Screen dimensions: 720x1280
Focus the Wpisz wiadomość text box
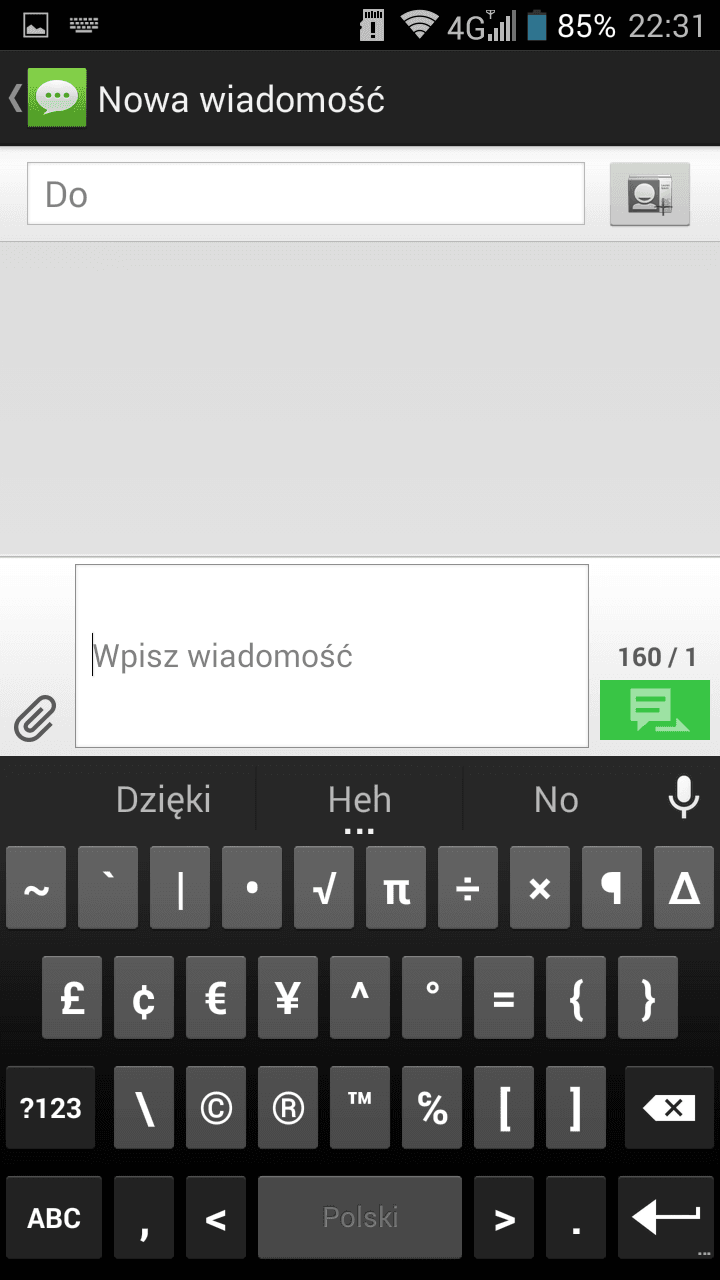(331, 656)
